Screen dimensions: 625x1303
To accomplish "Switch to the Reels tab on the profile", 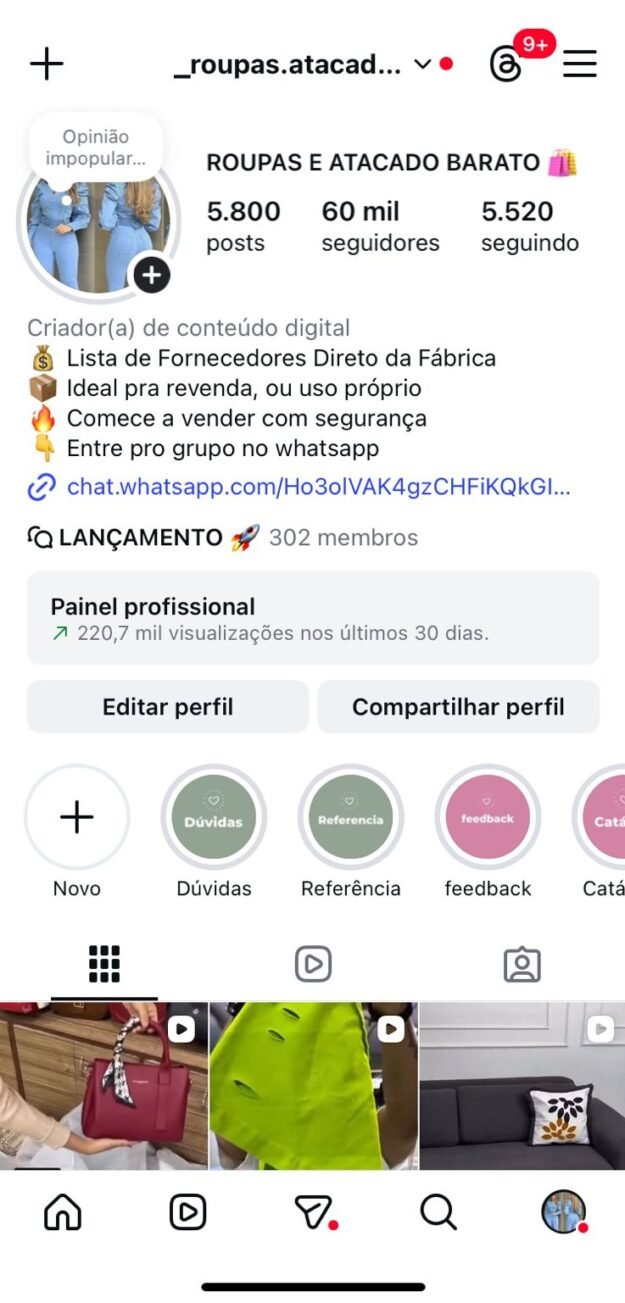I will click(313, 964).
